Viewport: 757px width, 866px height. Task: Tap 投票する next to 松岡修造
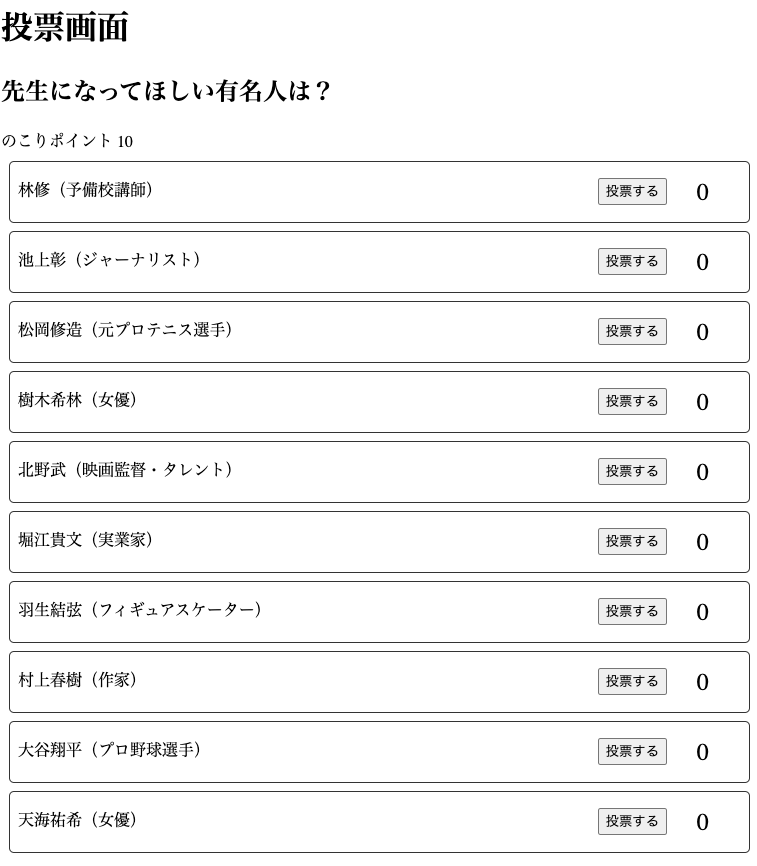[x=632, y=331]
